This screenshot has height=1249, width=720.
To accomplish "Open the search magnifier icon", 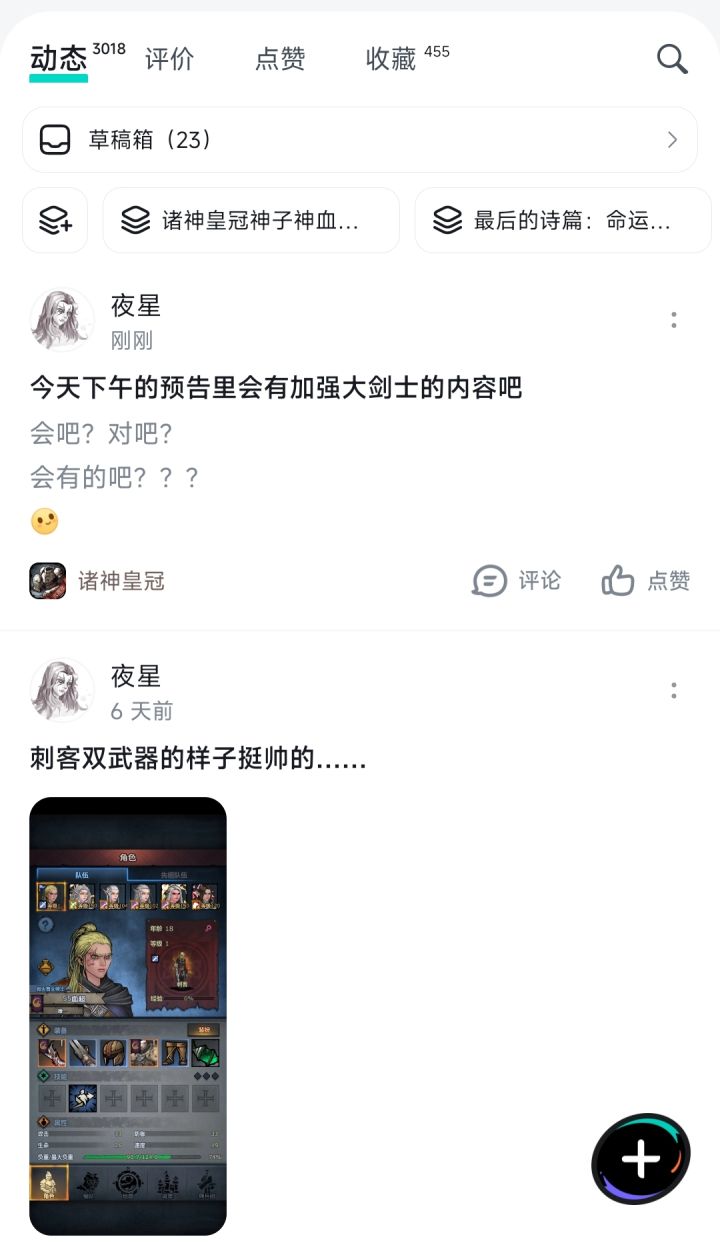I will 672,59.
